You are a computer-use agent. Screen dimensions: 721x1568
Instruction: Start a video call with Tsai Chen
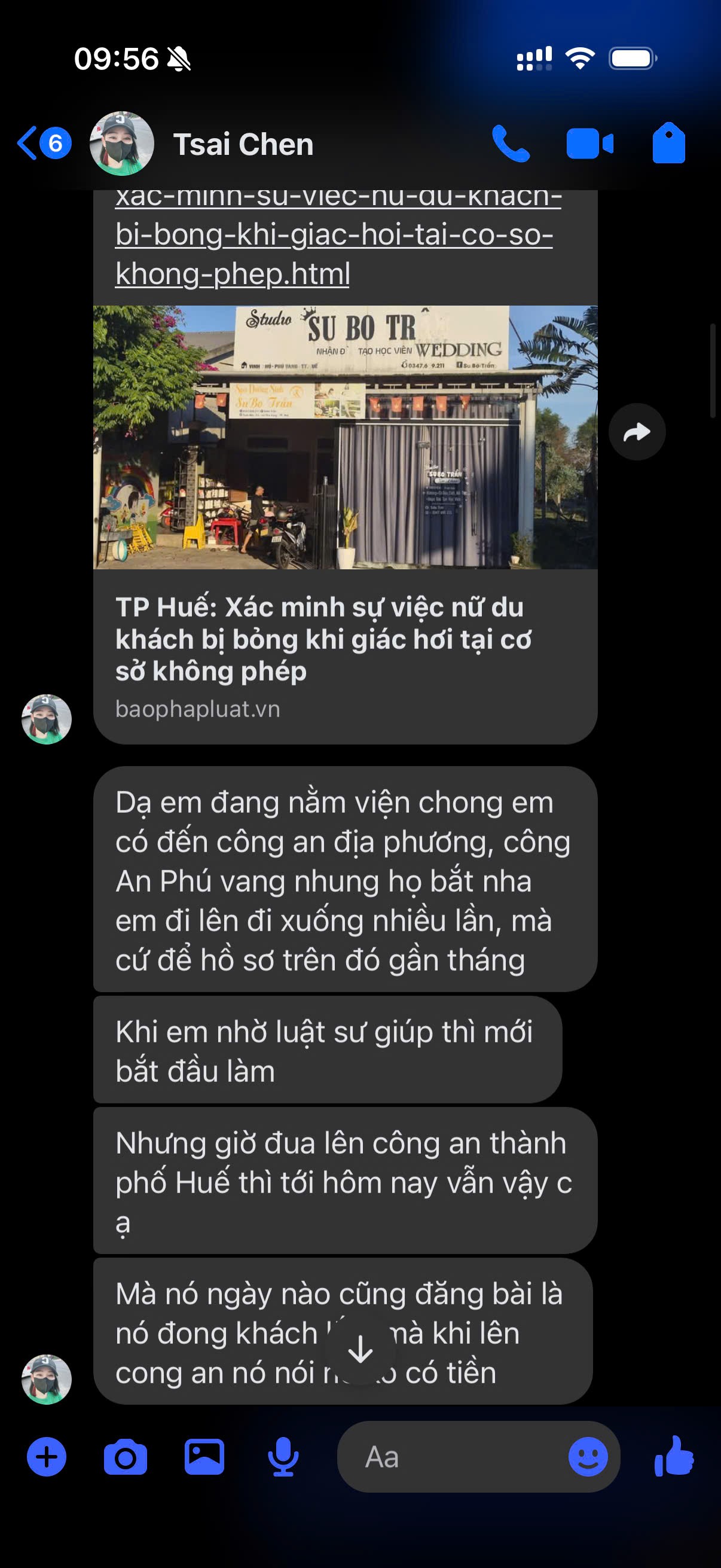(x=589, y=144)
